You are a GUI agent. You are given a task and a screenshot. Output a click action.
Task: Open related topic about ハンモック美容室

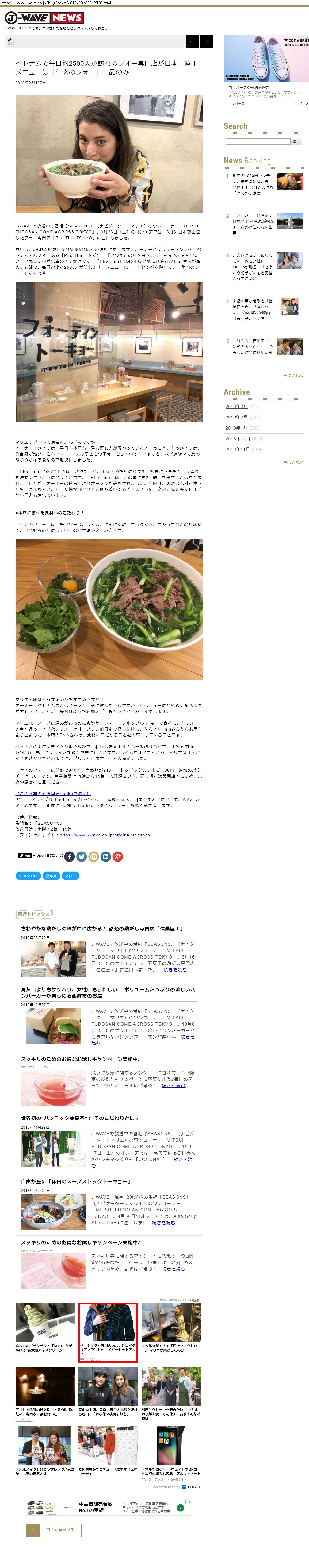[x=80, y=1118]
